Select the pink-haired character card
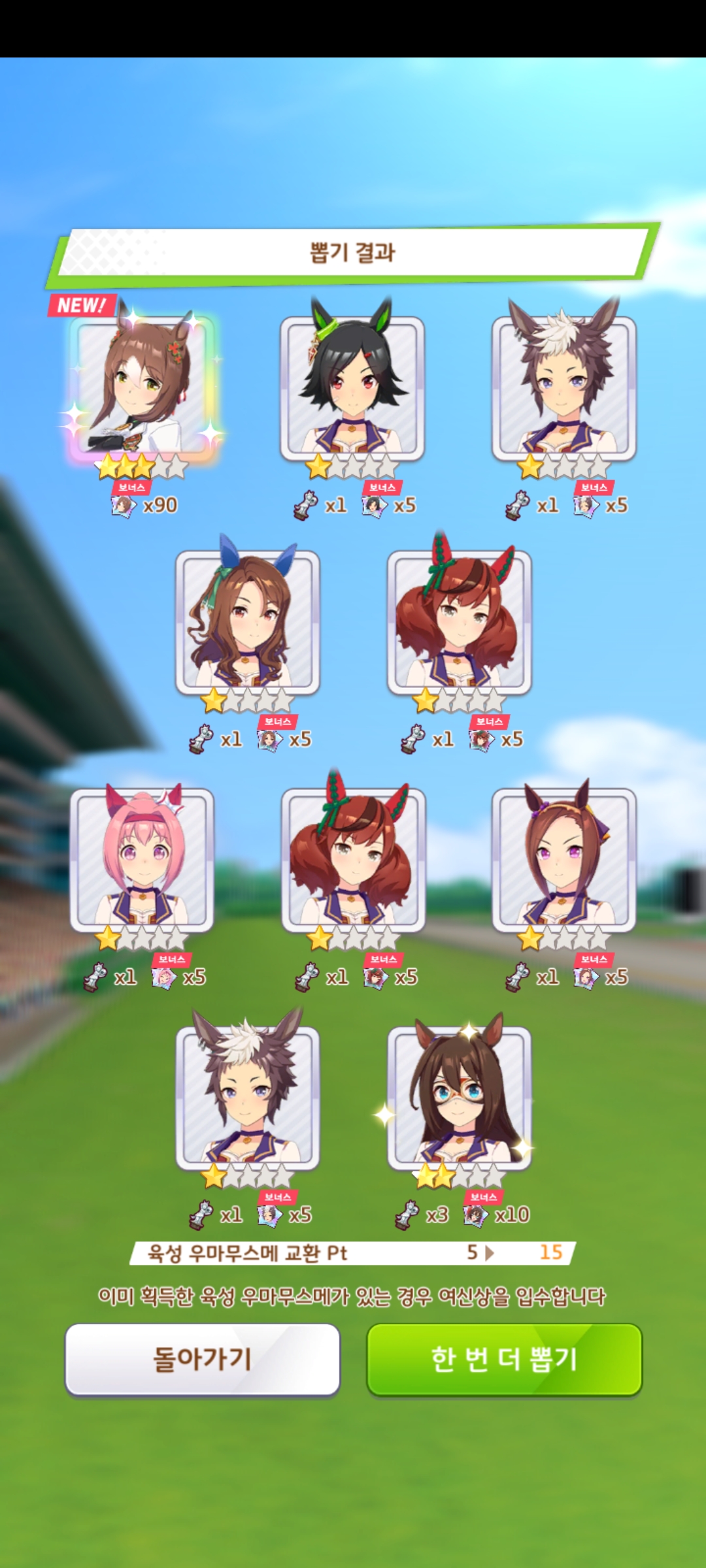Viewport: 706px width, 1568px height. [142, 859]
